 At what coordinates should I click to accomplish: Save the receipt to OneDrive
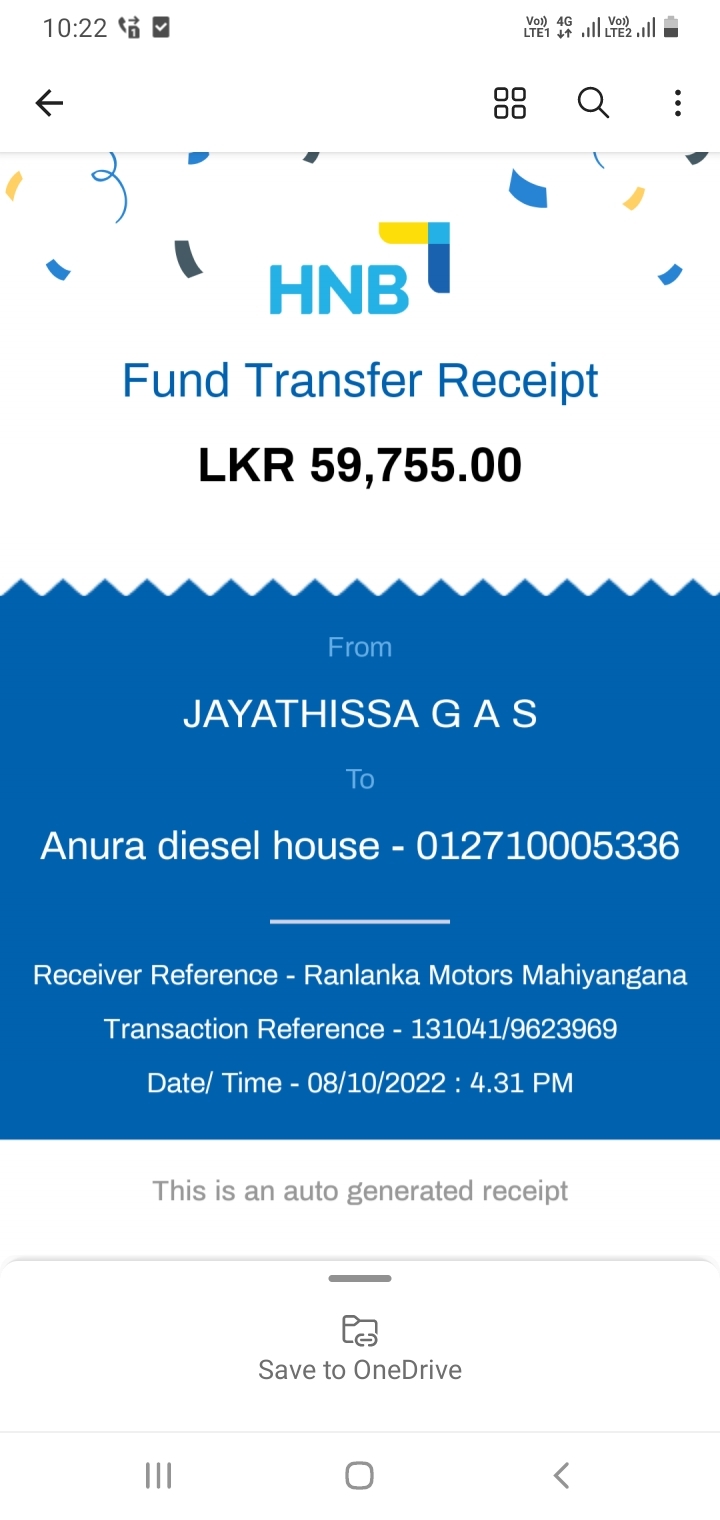pyautogui.click(x=360, y=1348)
